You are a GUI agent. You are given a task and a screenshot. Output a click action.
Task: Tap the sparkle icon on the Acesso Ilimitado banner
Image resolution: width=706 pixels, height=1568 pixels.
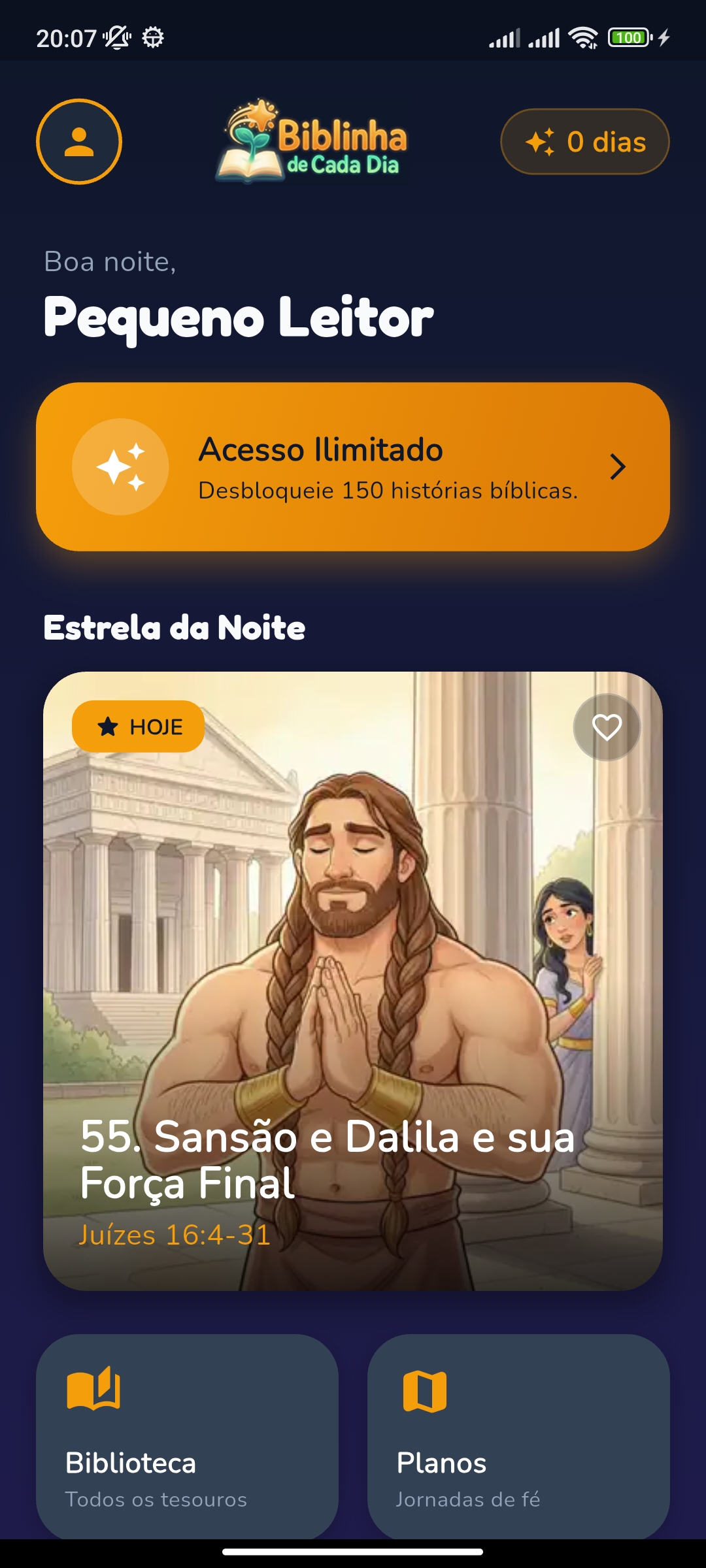(x=120, y=466)
